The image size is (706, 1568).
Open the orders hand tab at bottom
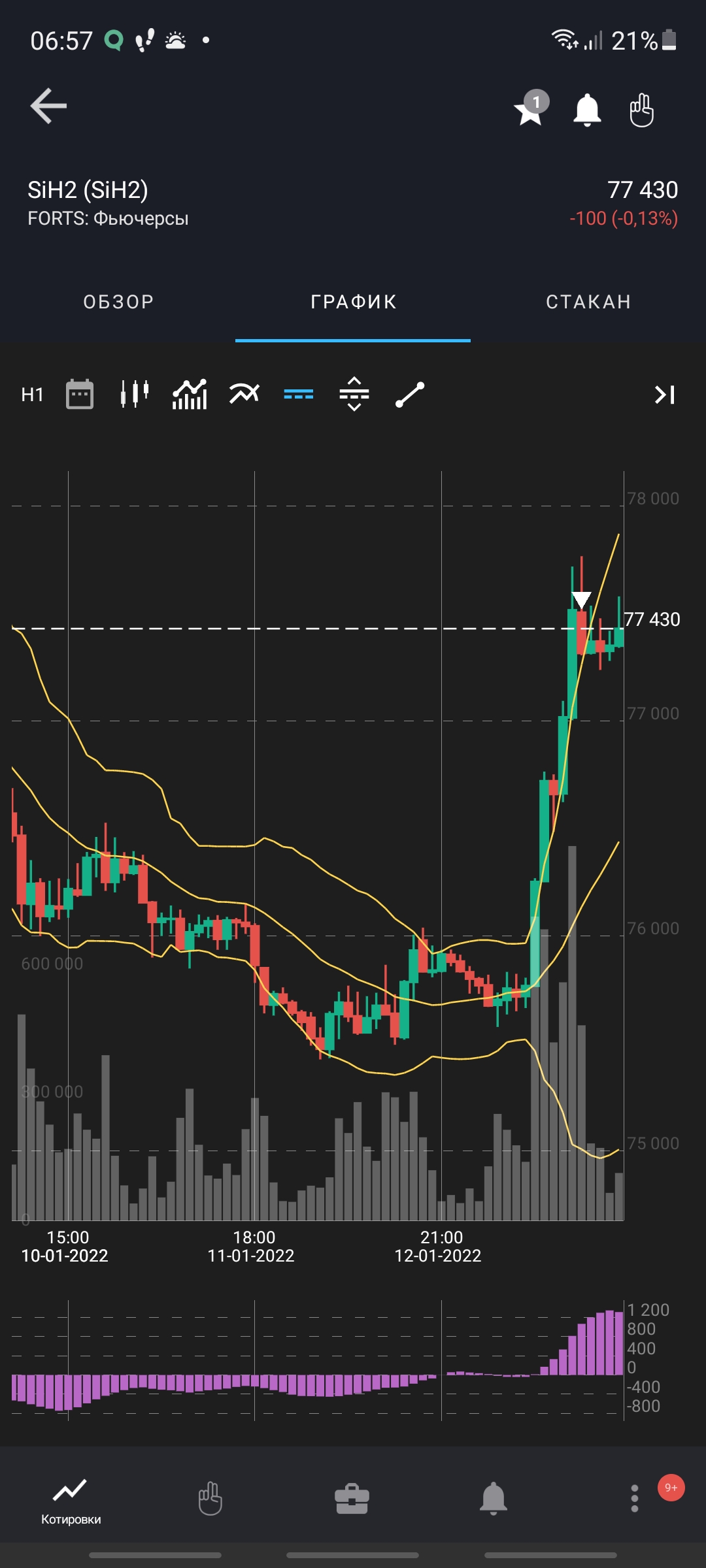(x=210, y=1499)
